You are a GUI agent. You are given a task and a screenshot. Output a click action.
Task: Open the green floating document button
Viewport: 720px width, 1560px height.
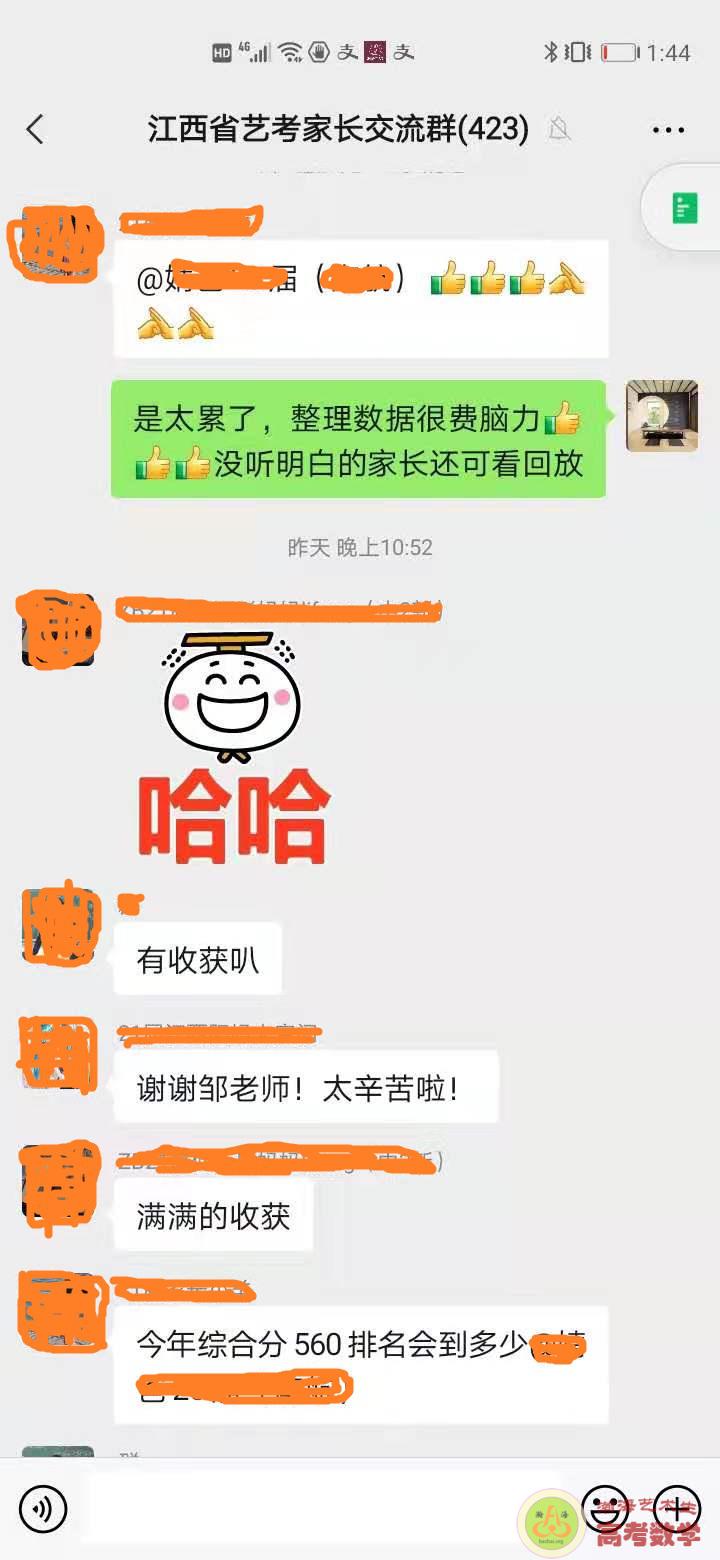point(685,208)
